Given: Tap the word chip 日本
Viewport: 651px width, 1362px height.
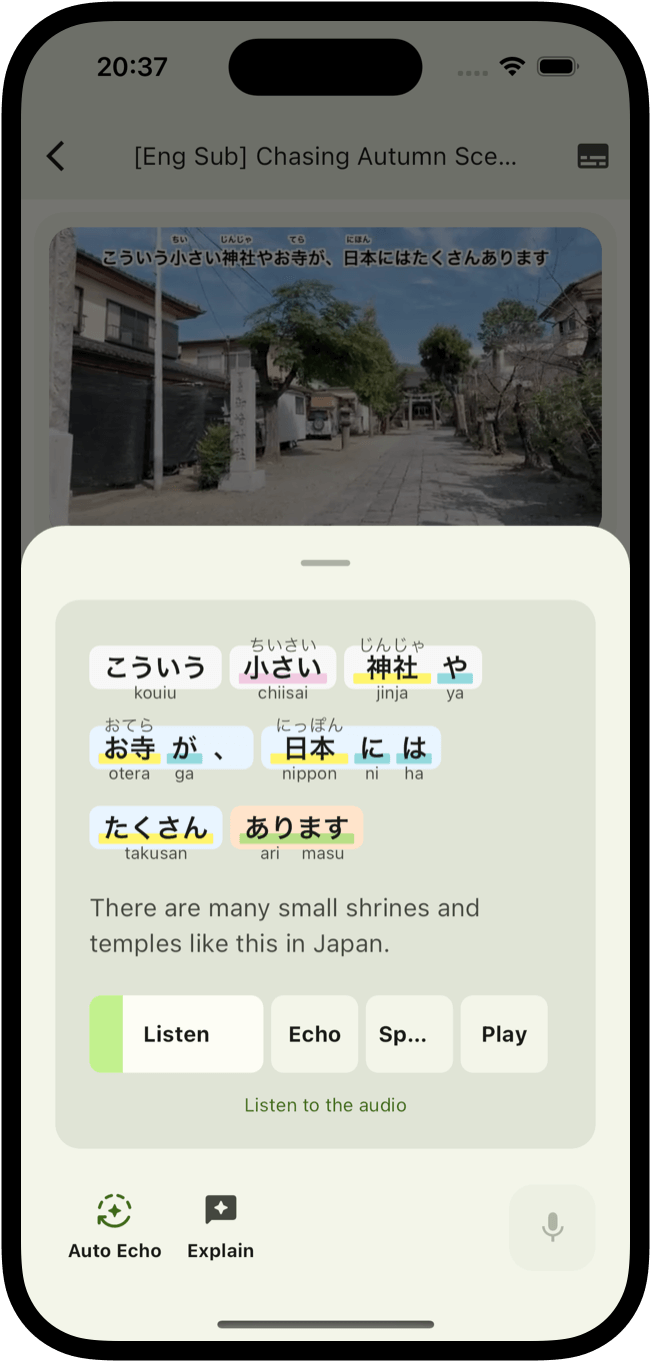Looking at the screenshot, I should [x=309, y=748].
